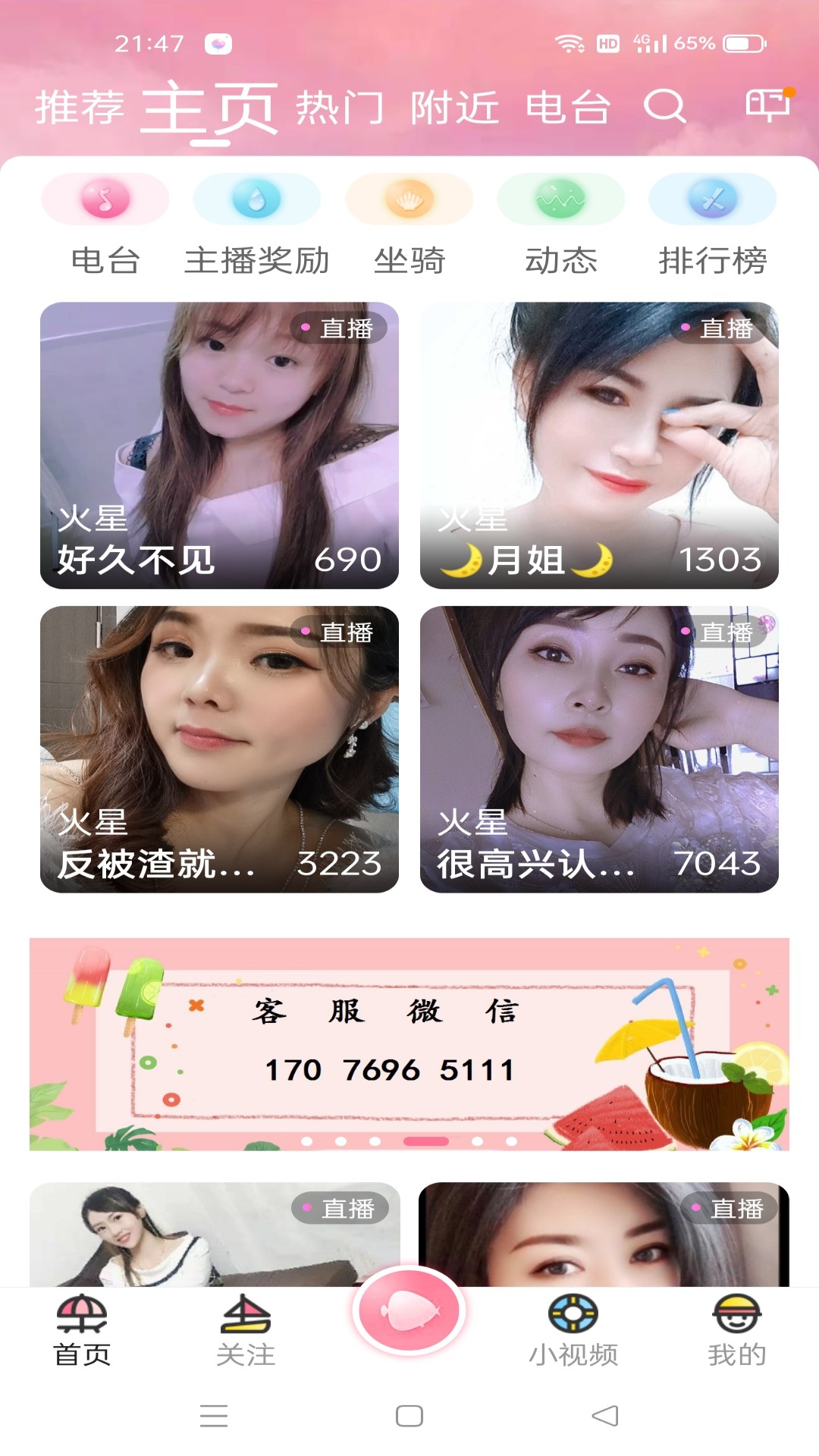The width and height of the screenshot is (819, 1456).
Task: Select the 主播奖励 rewards icon
Action: (257, 199)
